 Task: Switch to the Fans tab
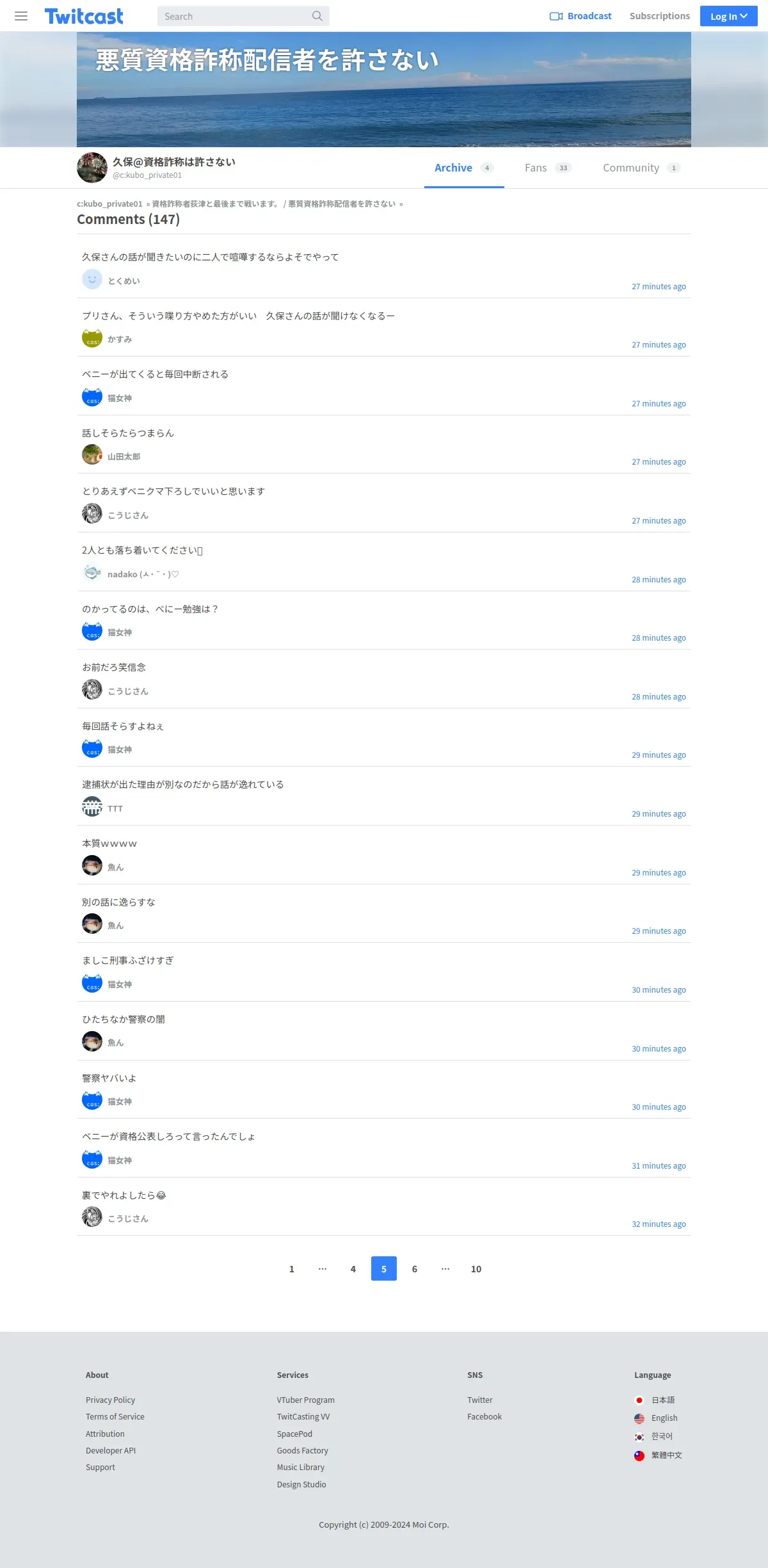(x=548, y=168)
